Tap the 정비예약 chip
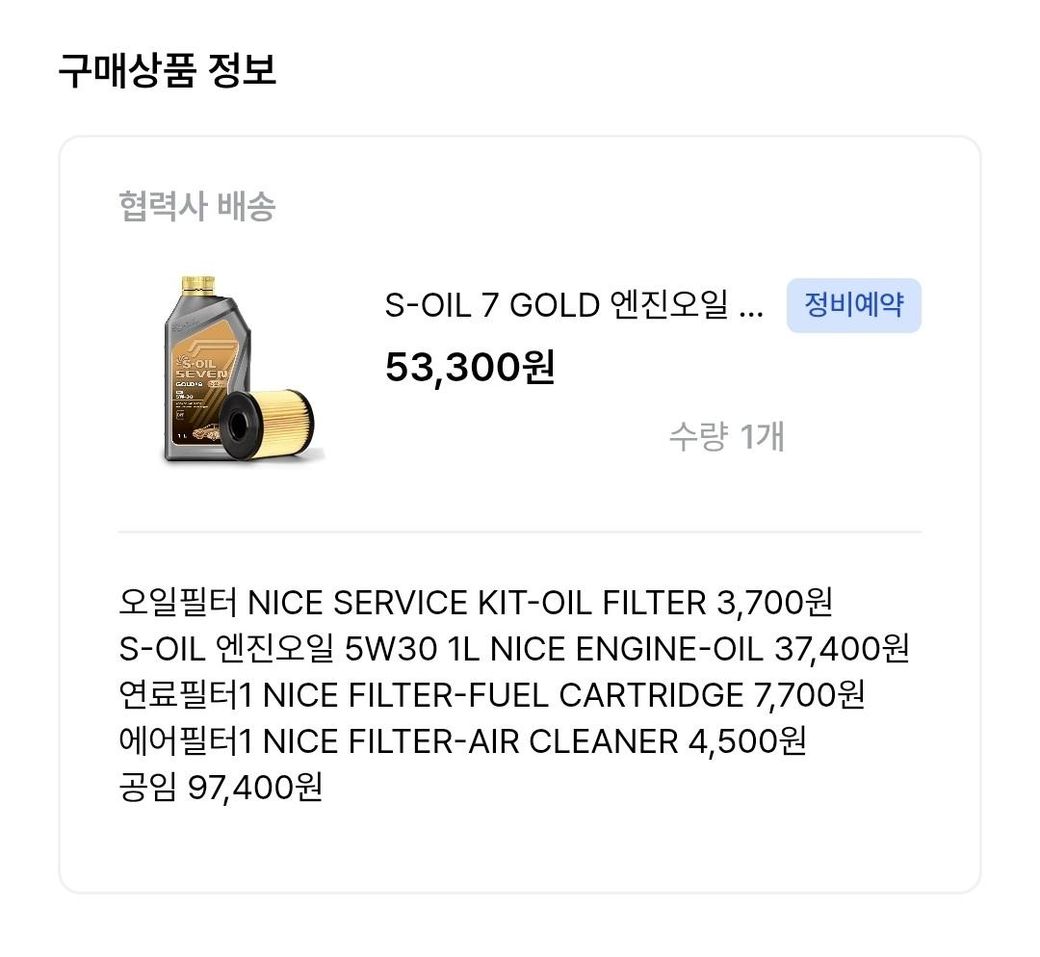 coord(853,305)
